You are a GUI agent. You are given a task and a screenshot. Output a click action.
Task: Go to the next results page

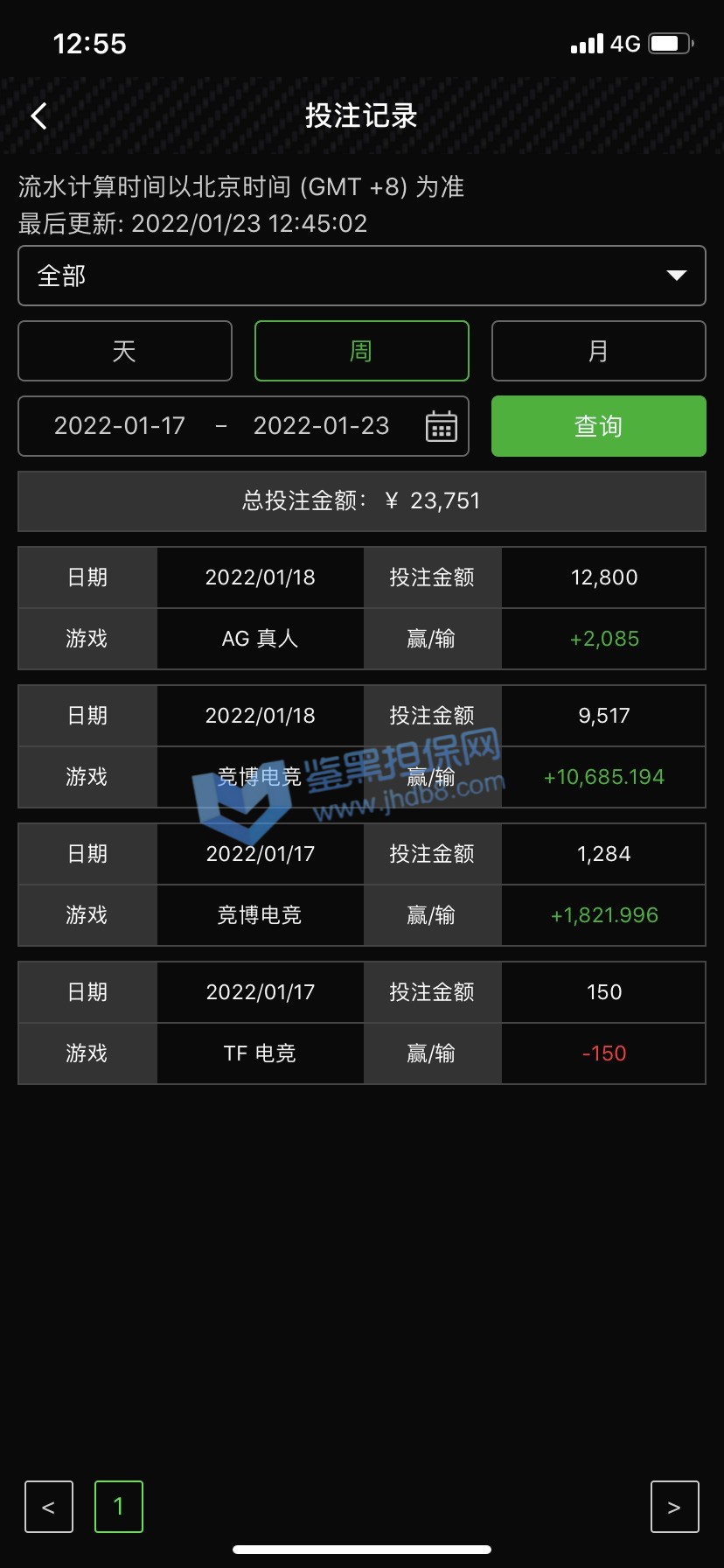[674, 1507]
